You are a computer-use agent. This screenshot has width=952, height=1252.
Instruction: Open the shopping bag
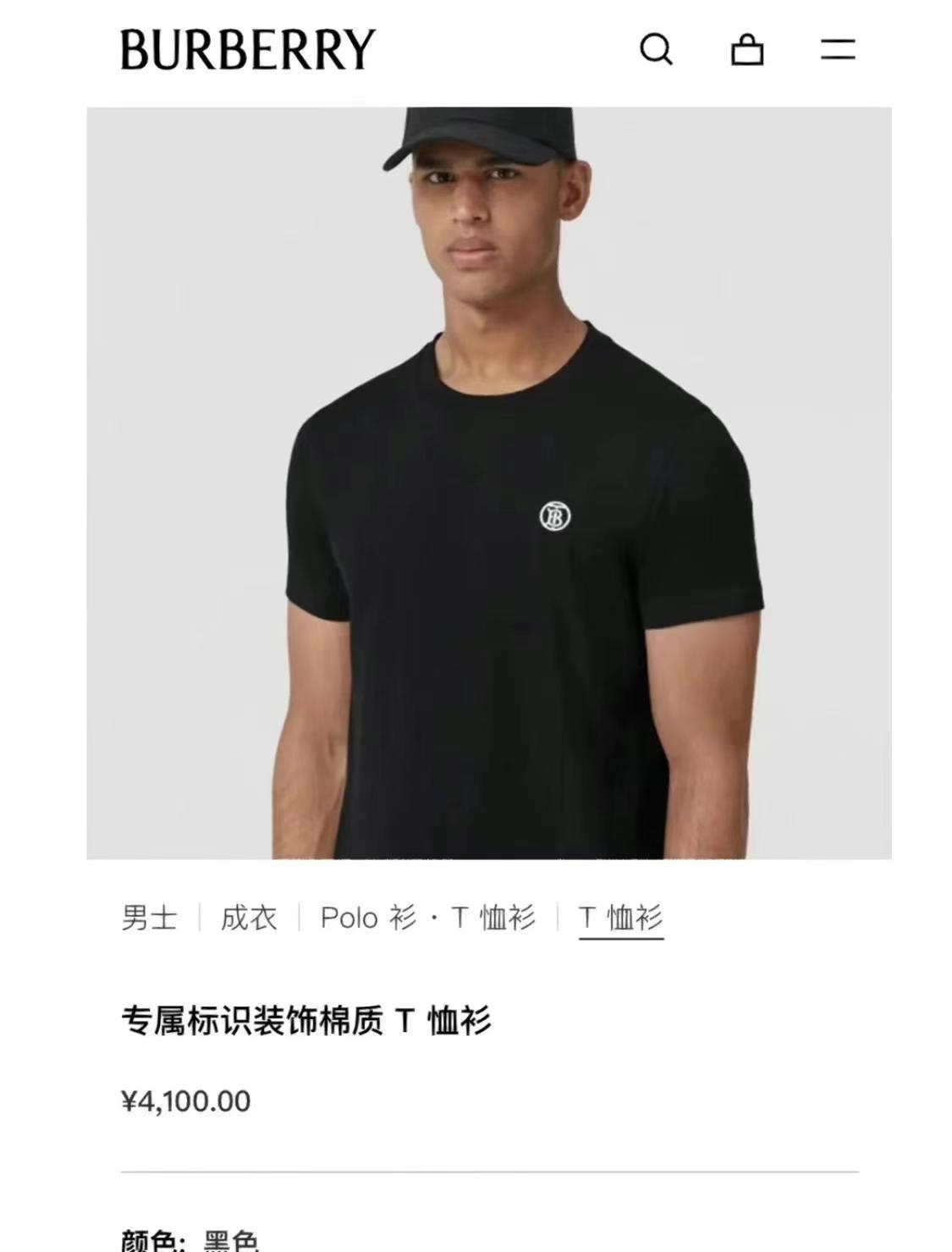tap(747, 49)
